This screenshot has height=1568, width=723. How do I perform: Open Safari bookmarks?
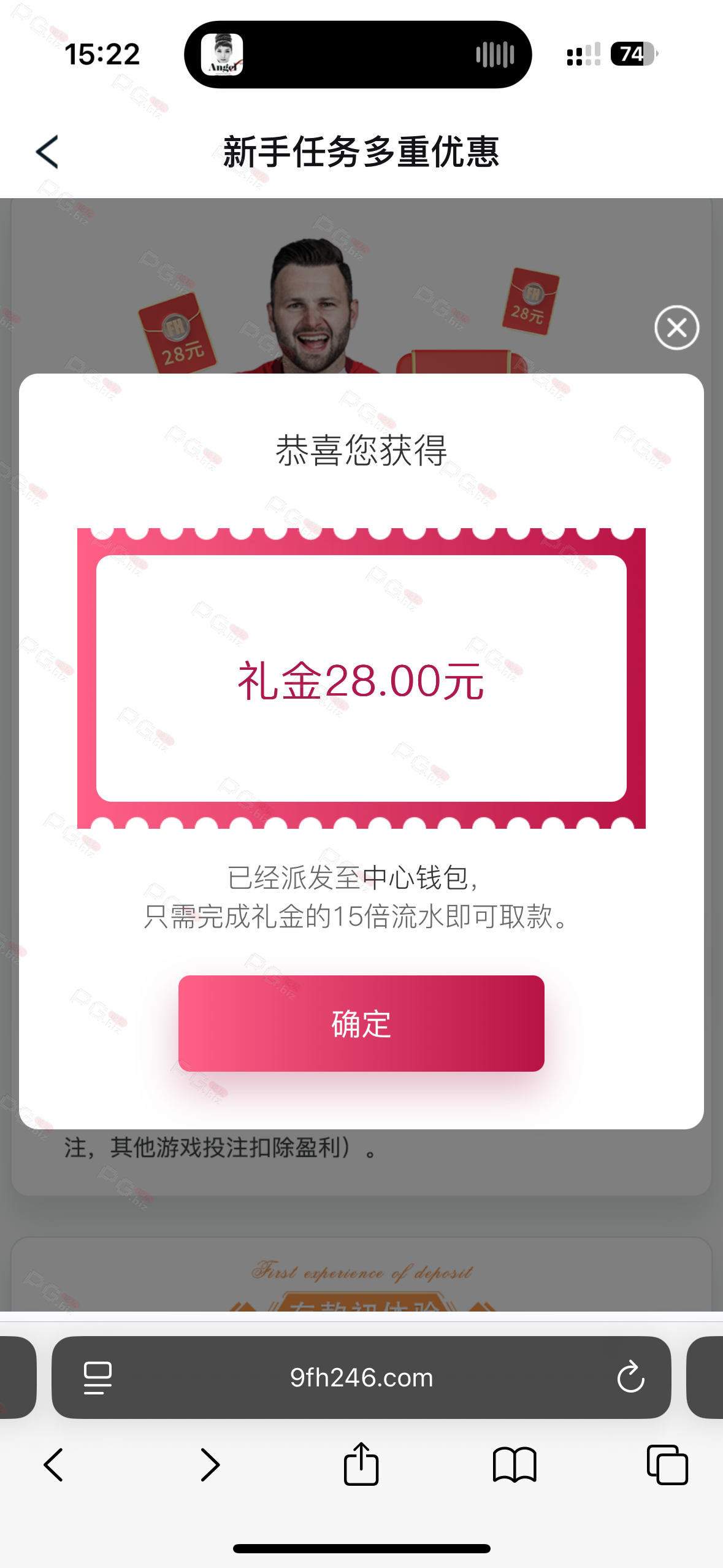coord(515,1465)
